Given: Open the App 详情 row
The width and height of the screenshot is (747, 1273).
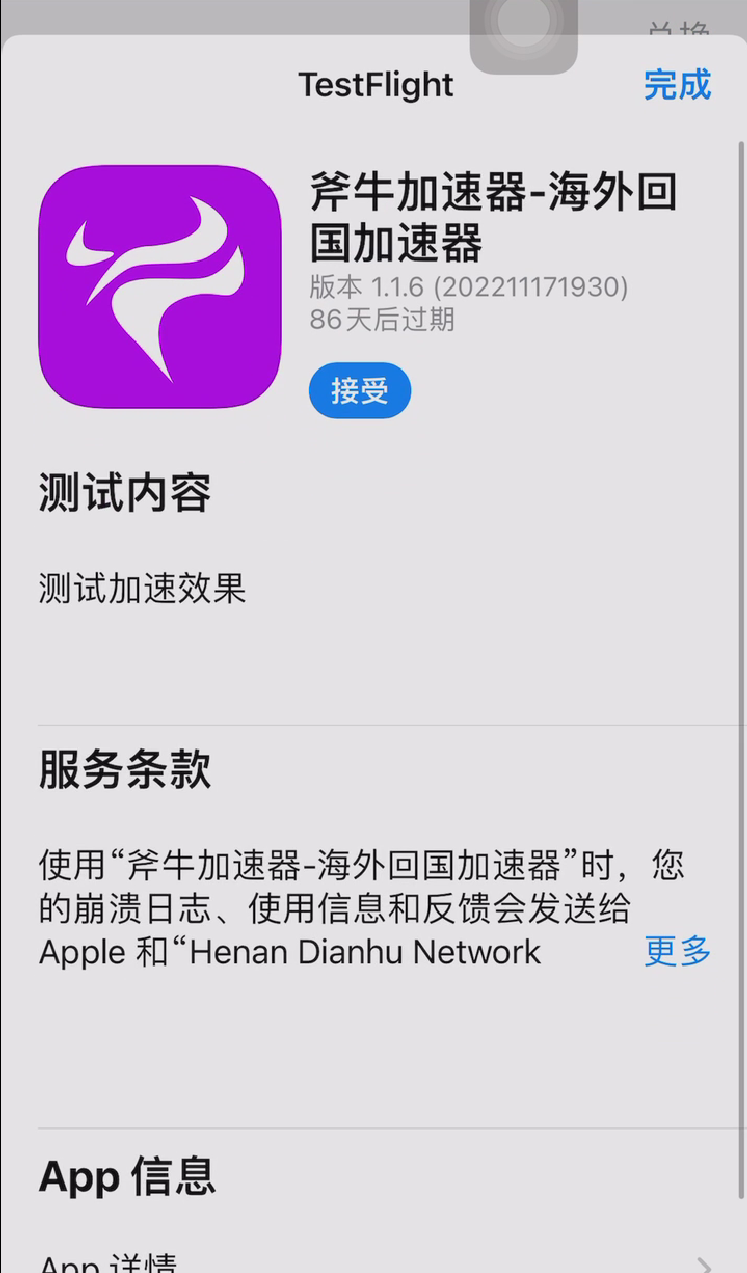Looking at the screenshot, I should coord(373,1261).
